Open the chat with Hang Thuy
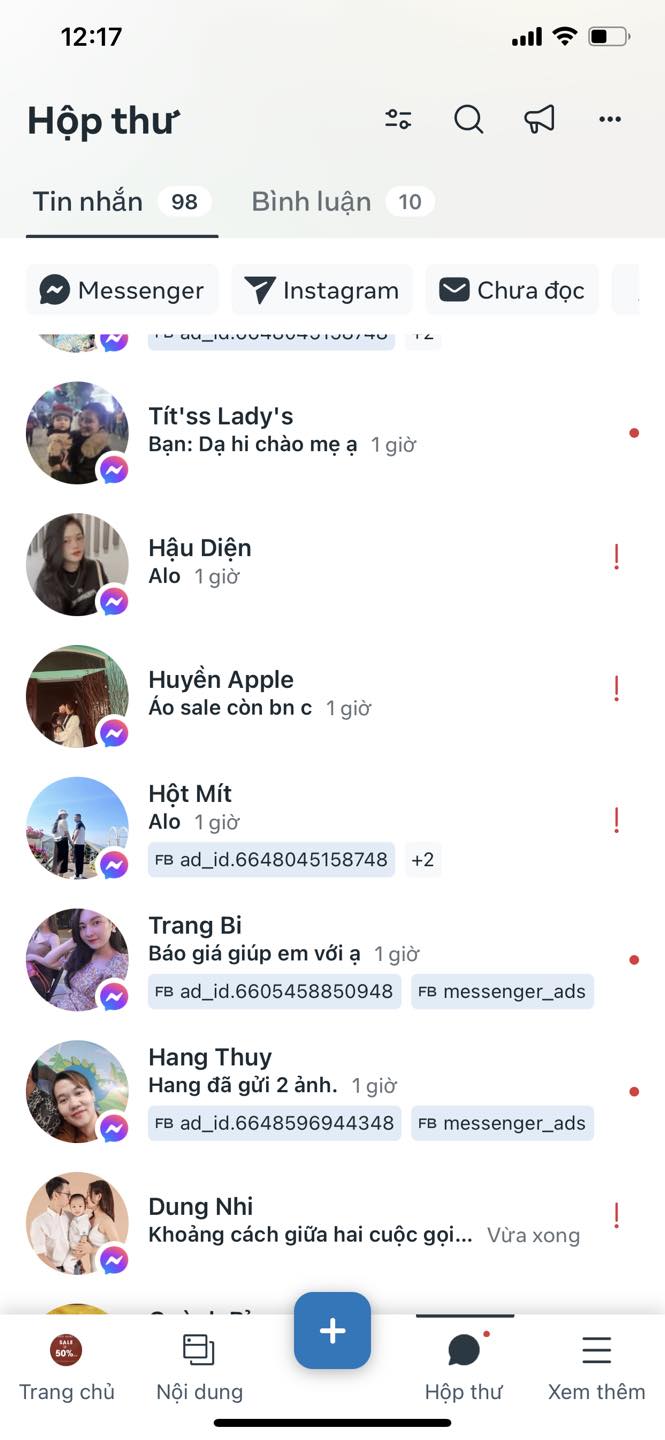This screenshot has height=1440, width=665. click(x=332, y=1091)
